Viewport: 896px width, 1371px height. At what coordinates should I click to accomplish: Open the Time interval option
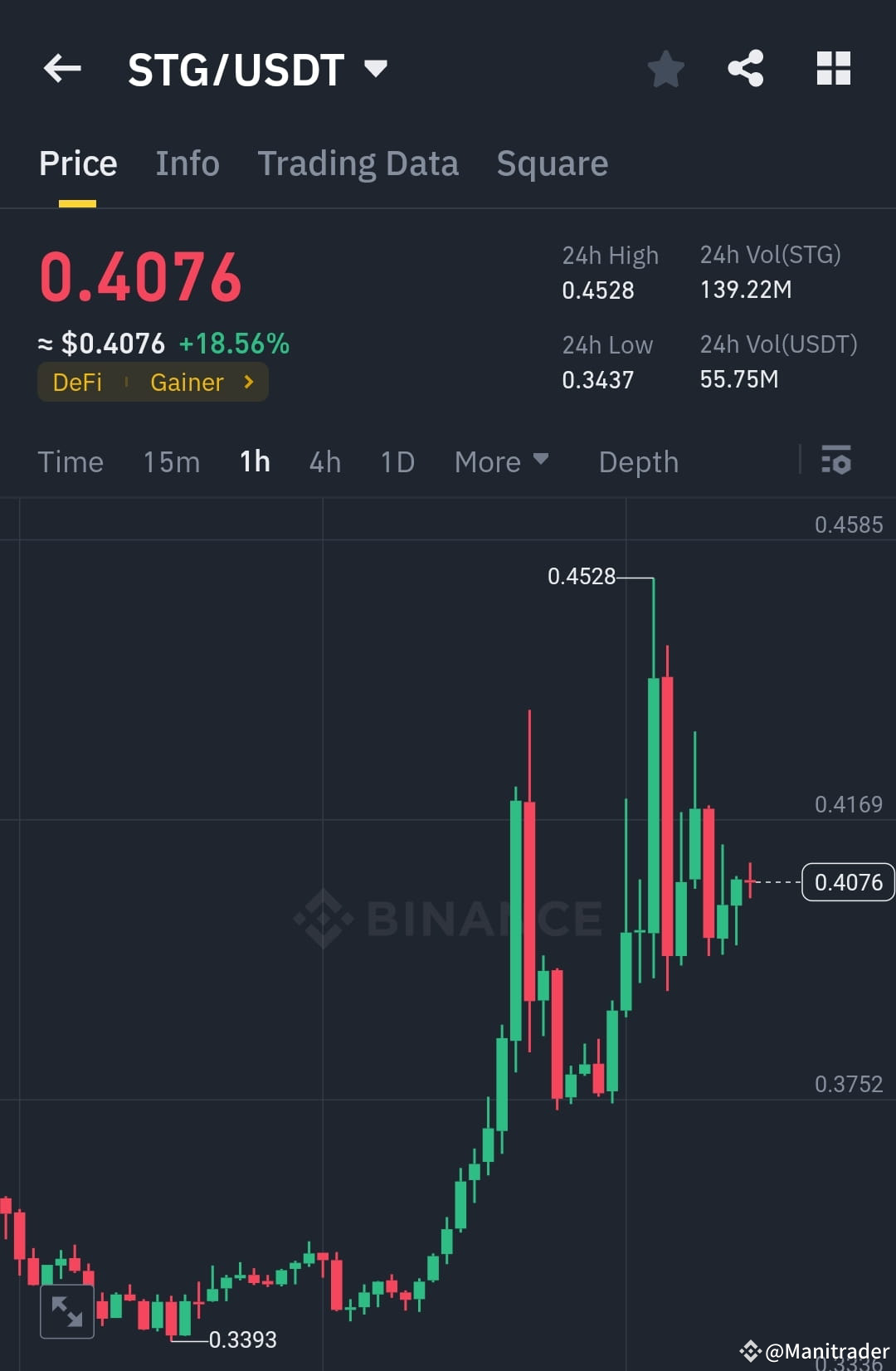[x=71, y=461]
